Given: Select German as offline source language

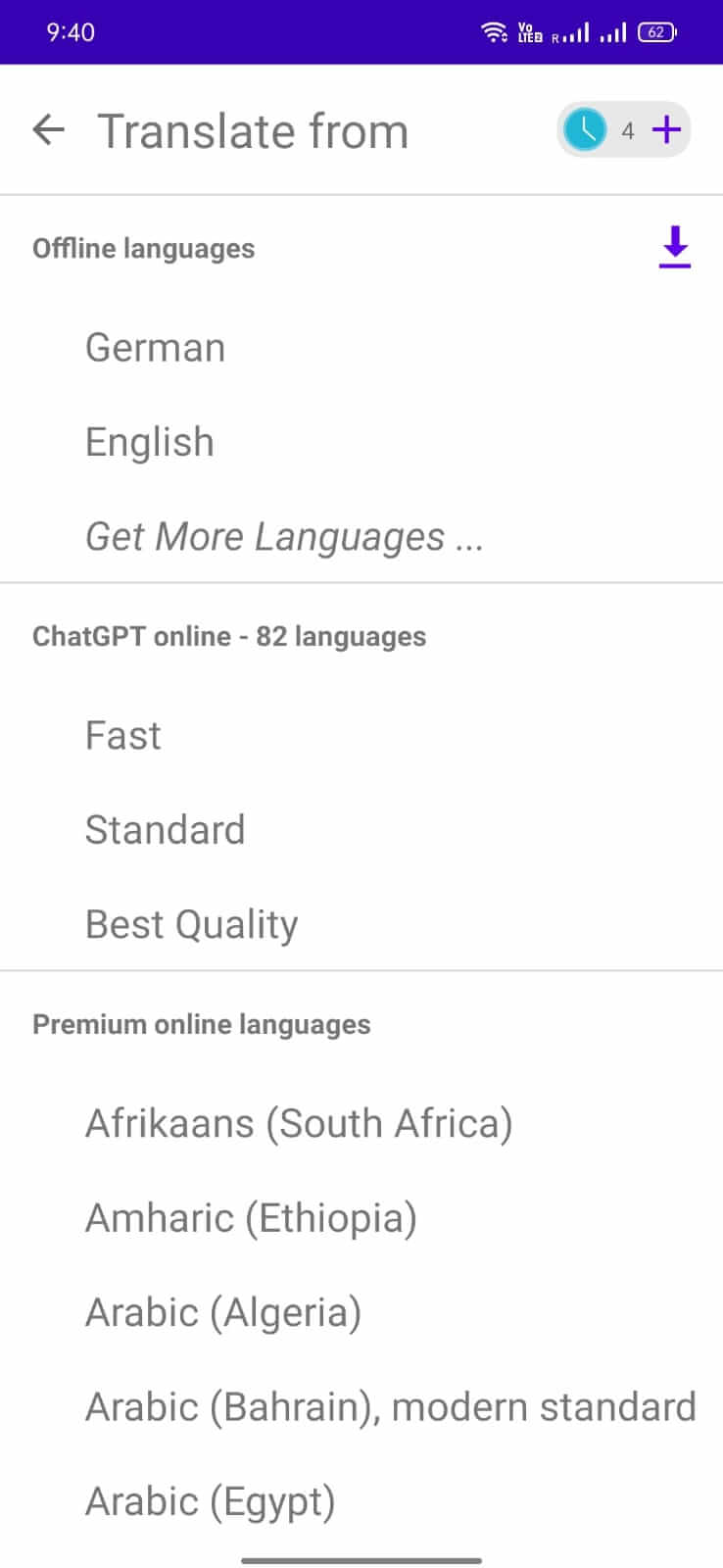Looking at the screenshot, I should [155, 346].
